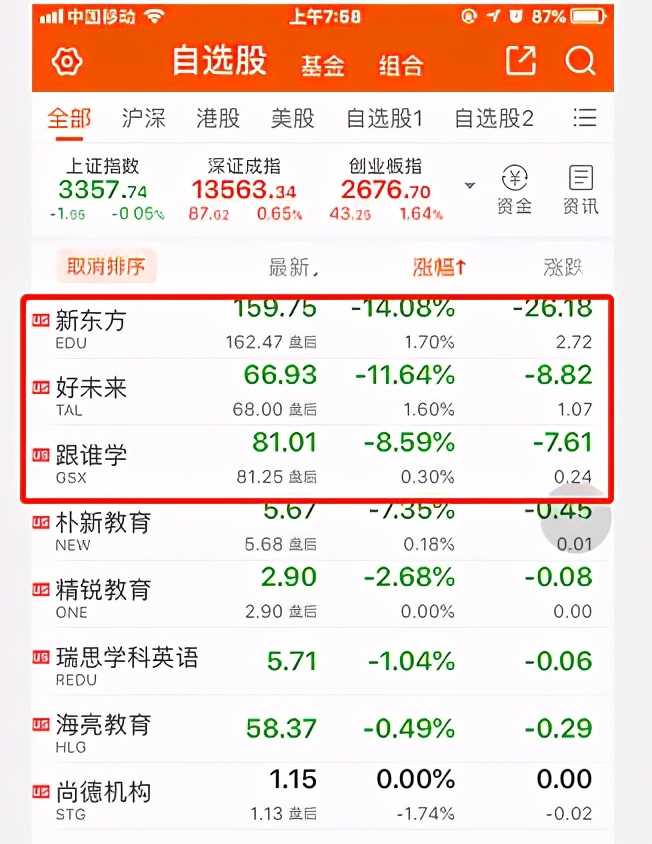Open the 资讯 section
Image resolution: width=652 pixels, height=844 pixels.
click(581, 189)
